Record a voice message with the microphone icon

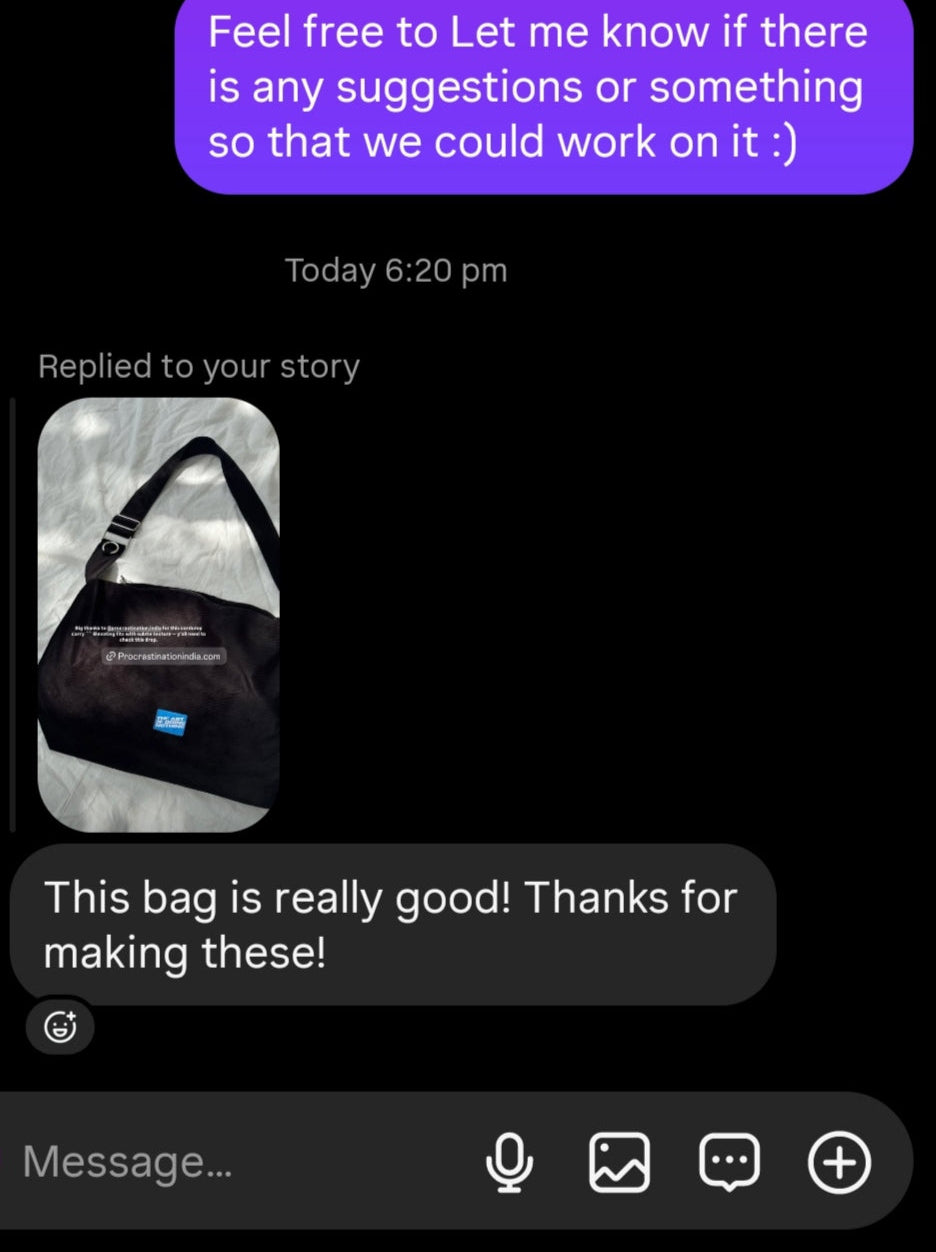pyautogui.click(x=510, y=1161)
